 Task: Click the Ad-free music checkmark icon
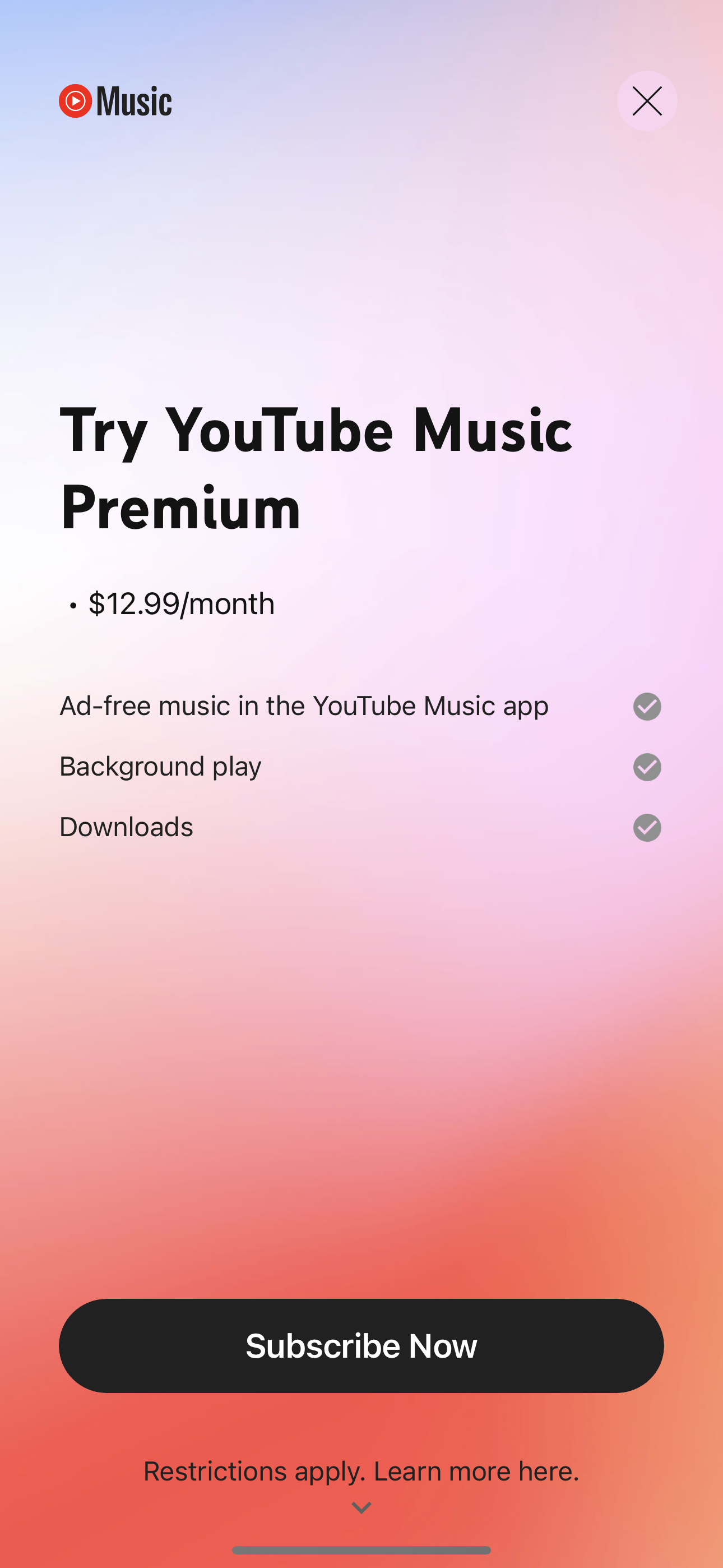[x=646, y=706]
